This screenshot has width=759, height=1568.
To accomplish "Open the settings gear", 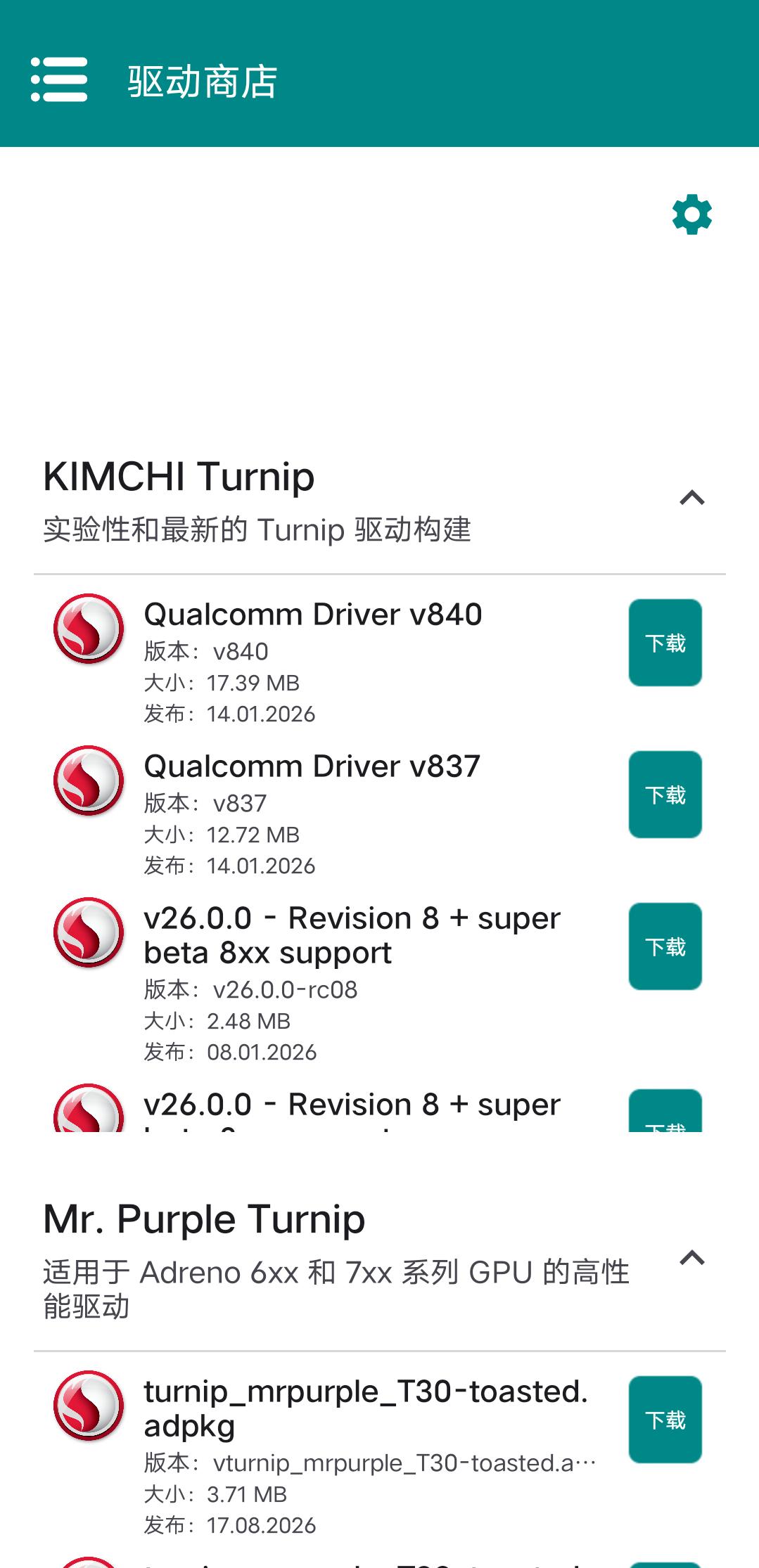I will pyautogui.click(x=692, y=214).
